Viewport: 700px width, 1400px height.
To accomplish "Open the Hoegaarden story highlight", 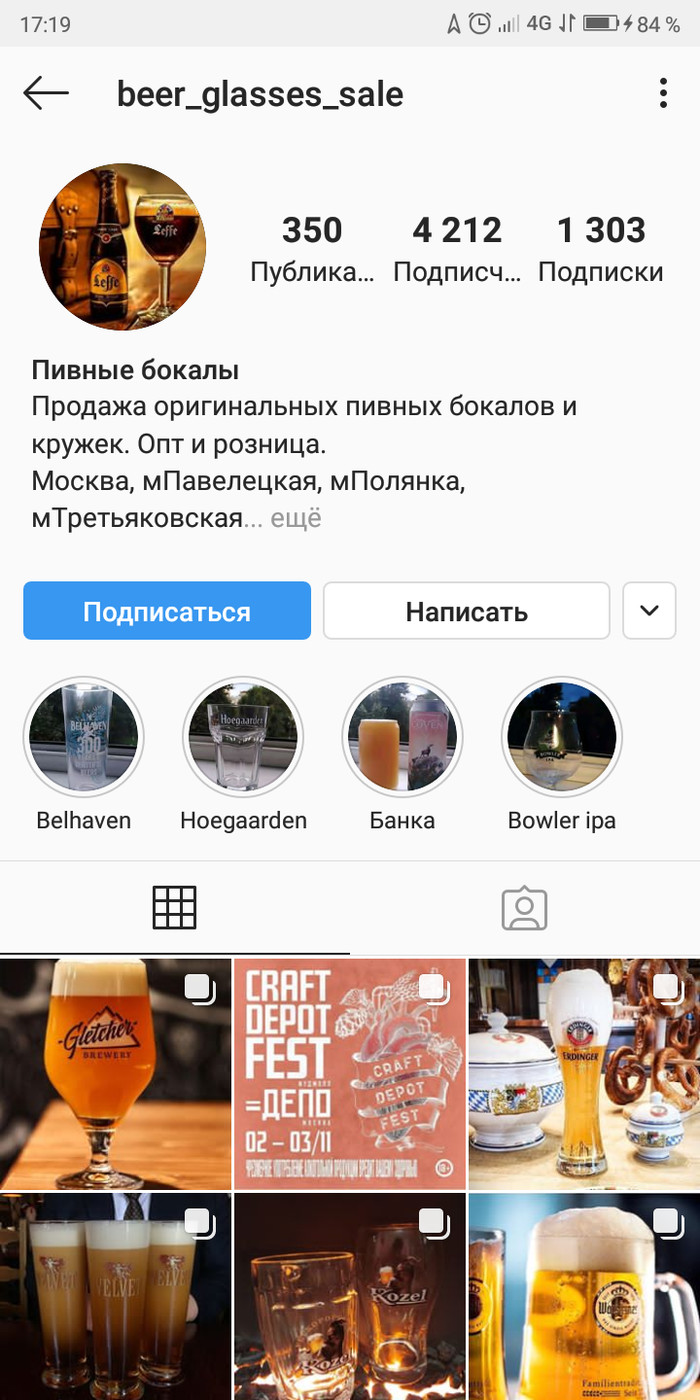I will pyautogui.click(x=243, y=738).
